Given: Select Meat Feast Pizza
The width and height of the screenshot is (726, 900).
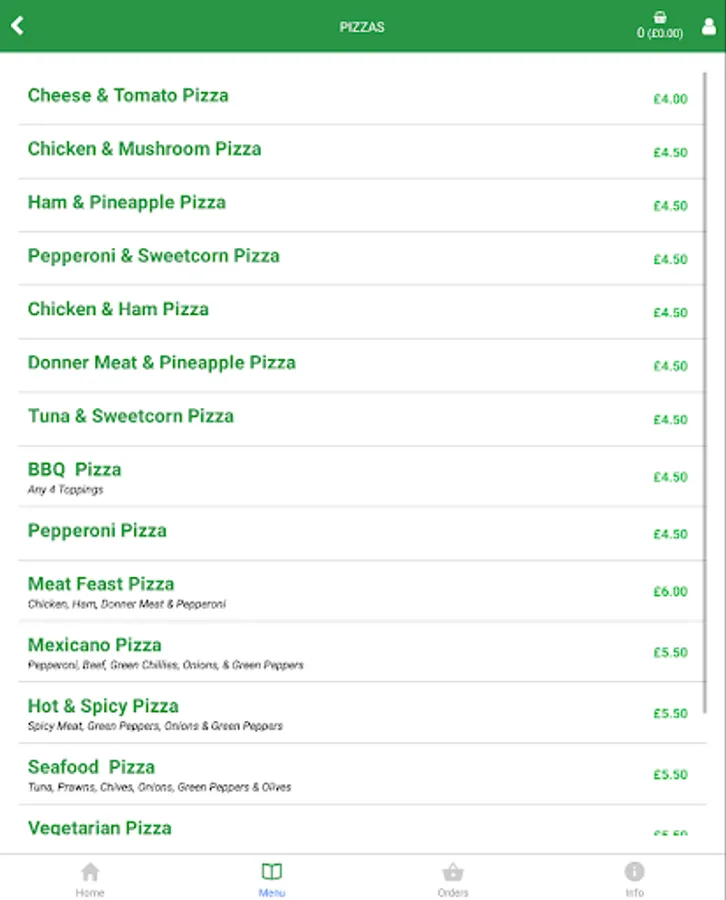Looking at the screenshot, I should (101, 585).
